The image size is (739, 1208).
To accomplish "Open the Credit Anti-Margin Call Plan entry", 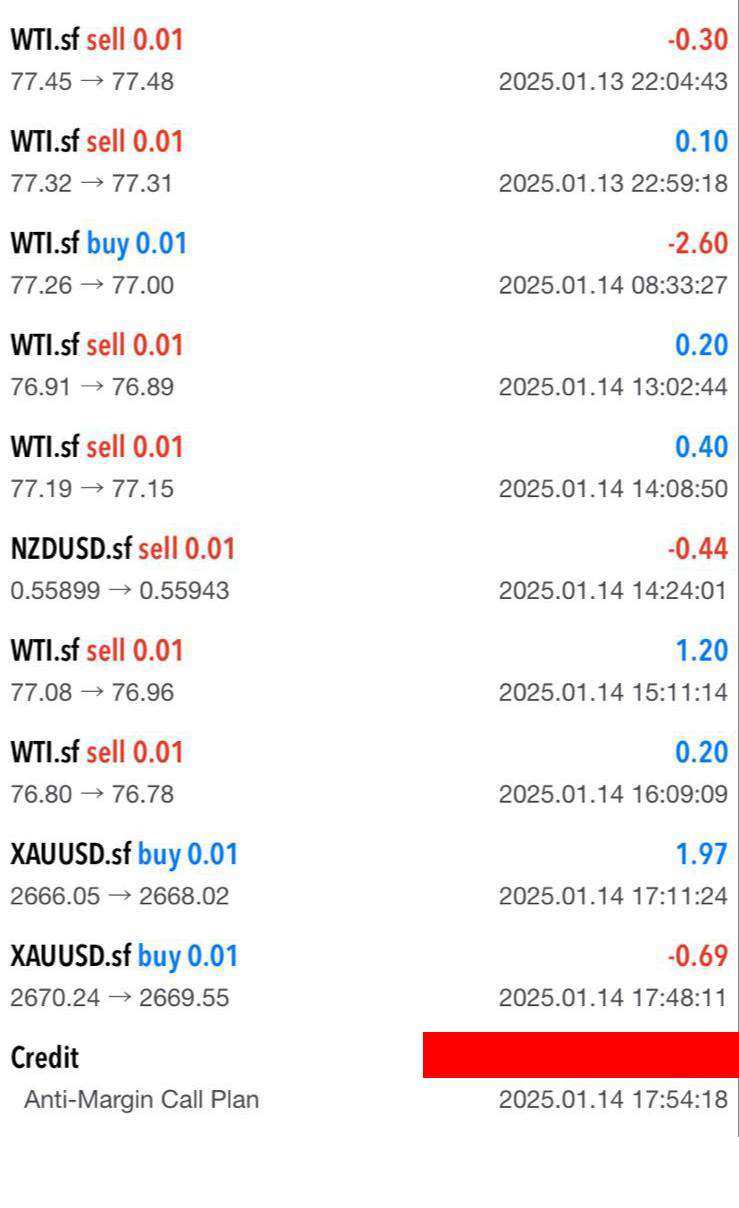I will (x=369, y=1079).
